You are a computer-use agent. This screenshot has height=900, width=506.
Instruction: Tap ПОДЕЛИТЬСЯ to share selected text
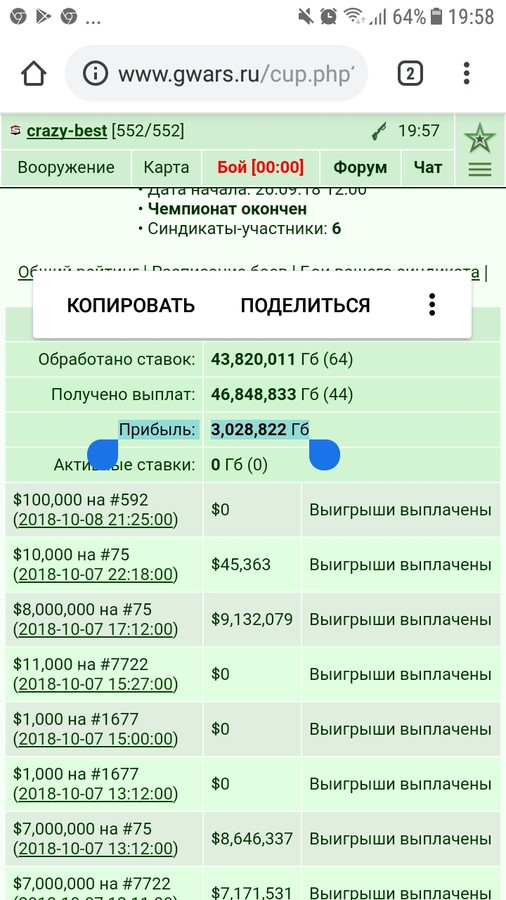pos(305,305)
